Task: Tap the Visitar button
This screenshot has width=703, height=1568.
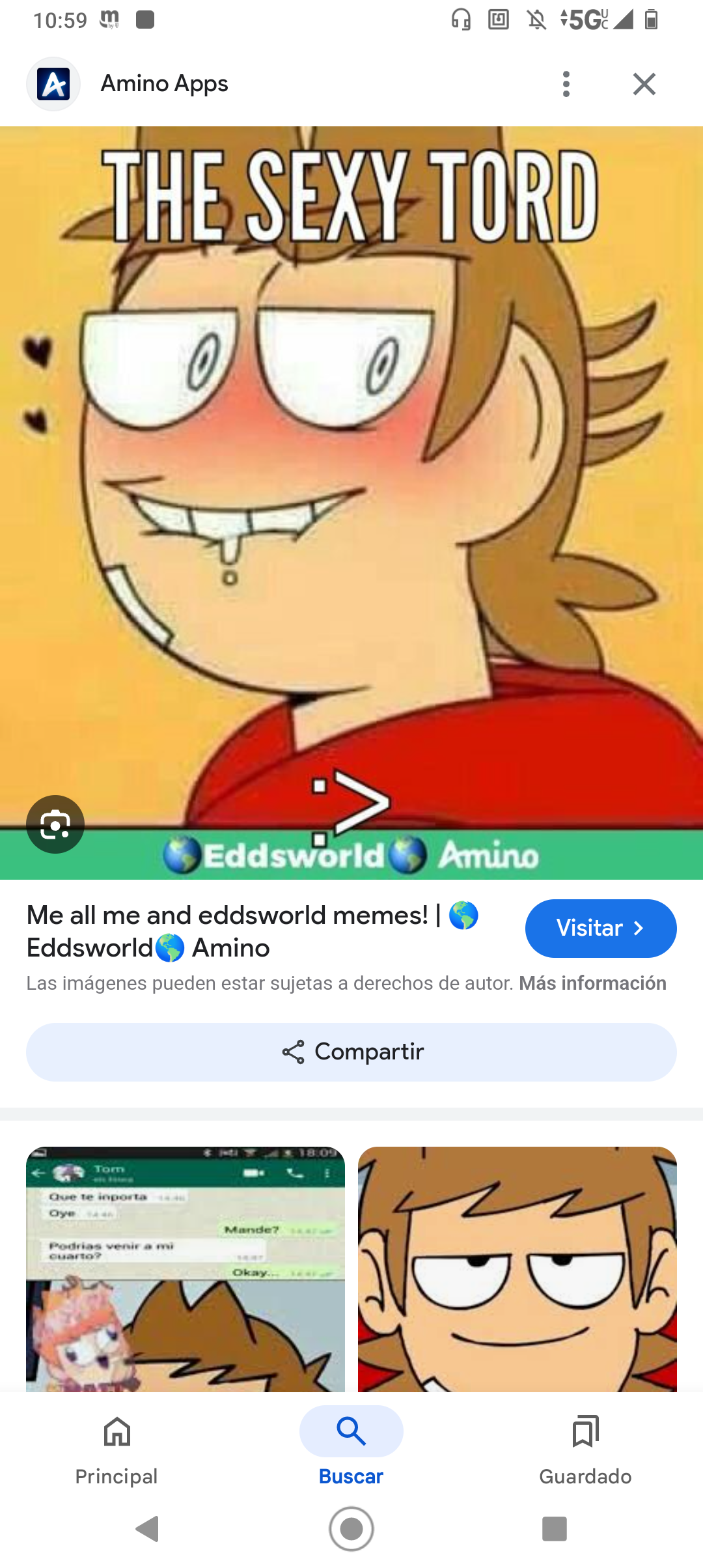Action: click(x=600, y=928)
